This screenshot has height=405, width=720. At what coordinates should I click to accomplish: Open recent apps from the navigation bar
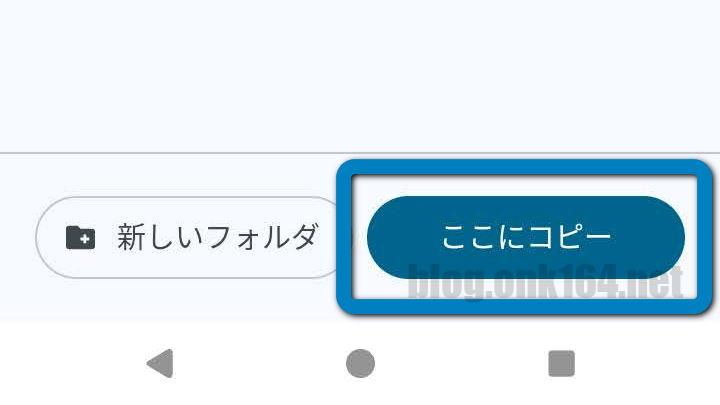pyautogui.click(x=561, y=363)
